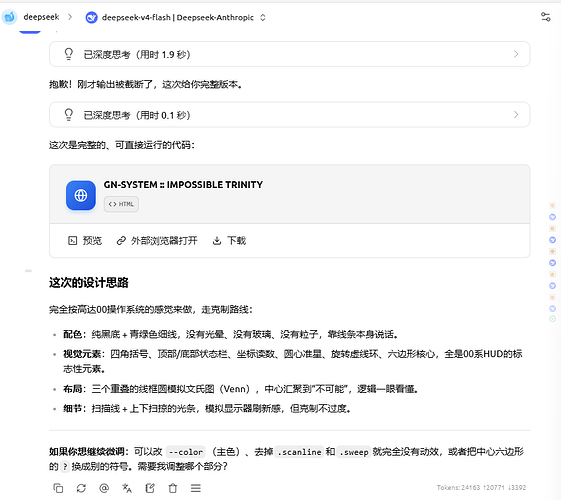Edit the message

point(150,488)
